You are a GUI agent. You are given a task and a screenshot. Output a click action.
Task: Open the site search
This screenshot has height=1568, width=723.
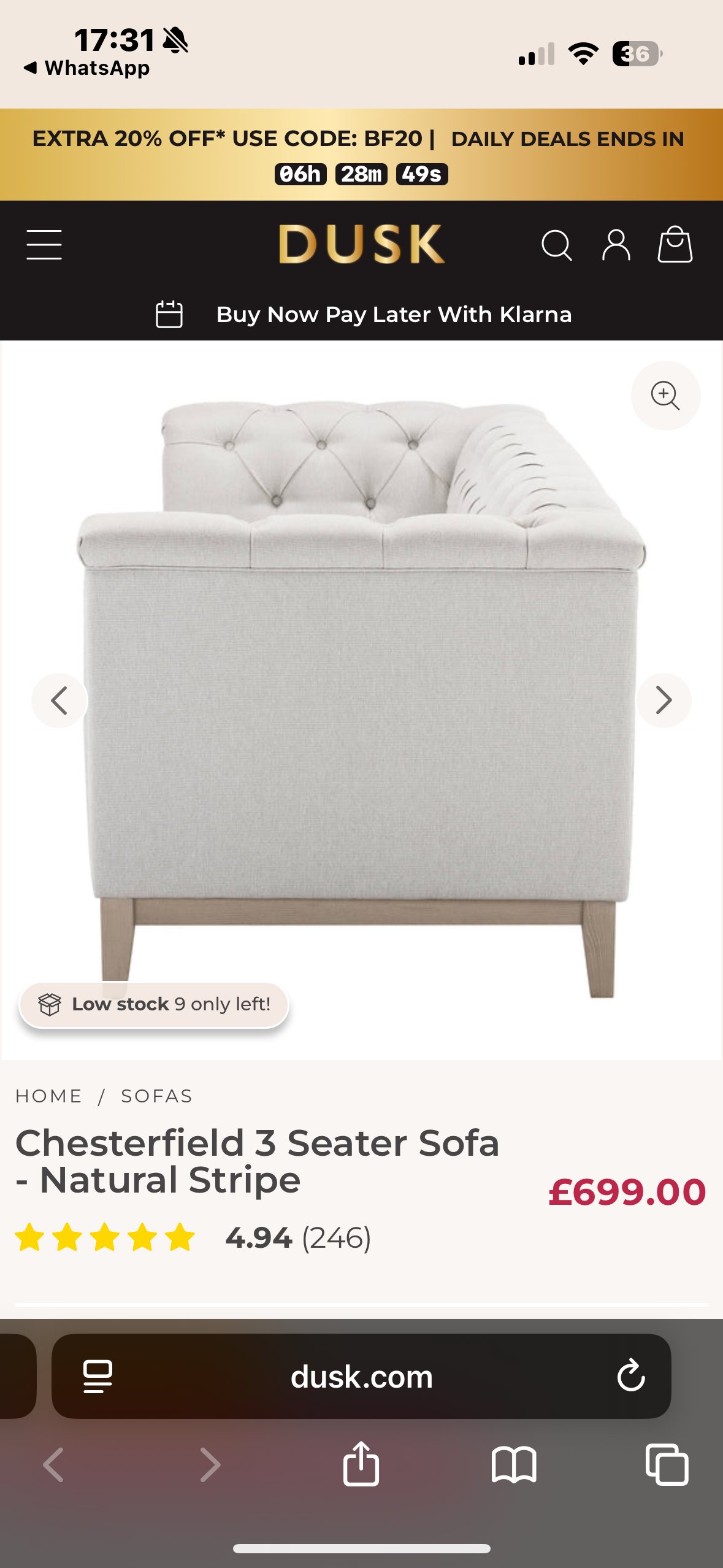pyautogui.click(x=556, y=245)
